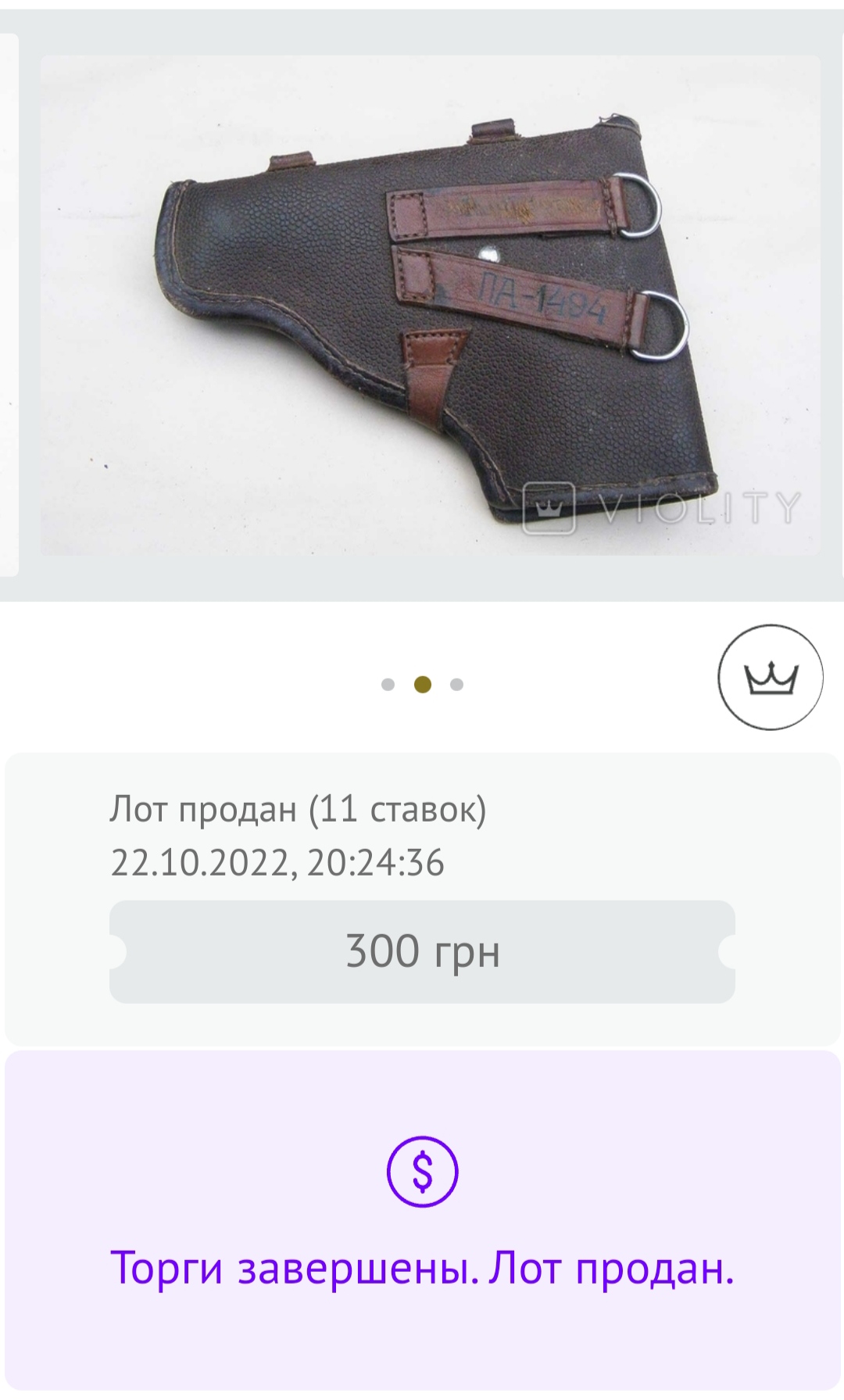The width and height of the screenshot is (844, 1400).
Task: Jump to the first photo indicator dot
Action: pyautogui.click(x=388, y=685)
